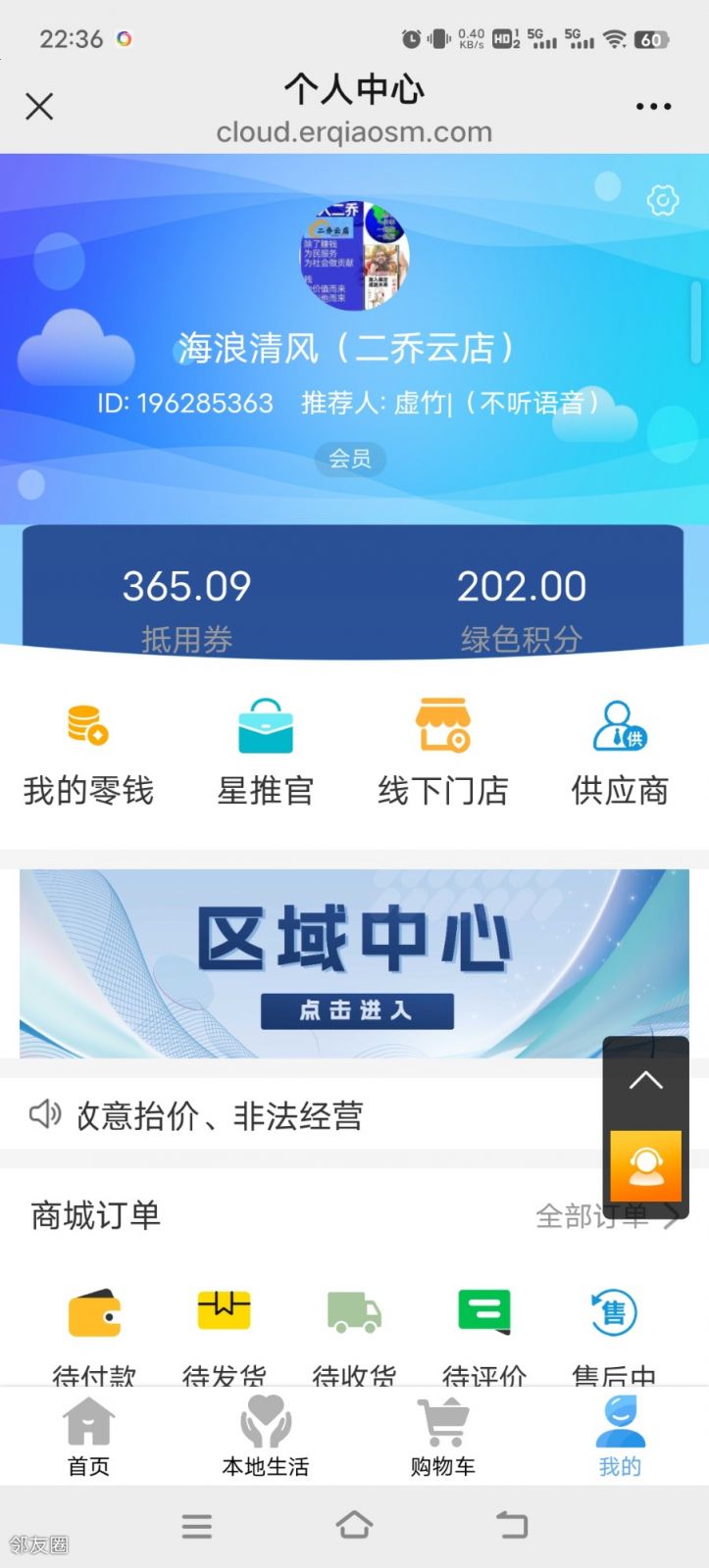This screenshot has height=1568, width=709.
Task: Open the 购物车 tab
Action: click(443, 1437)
